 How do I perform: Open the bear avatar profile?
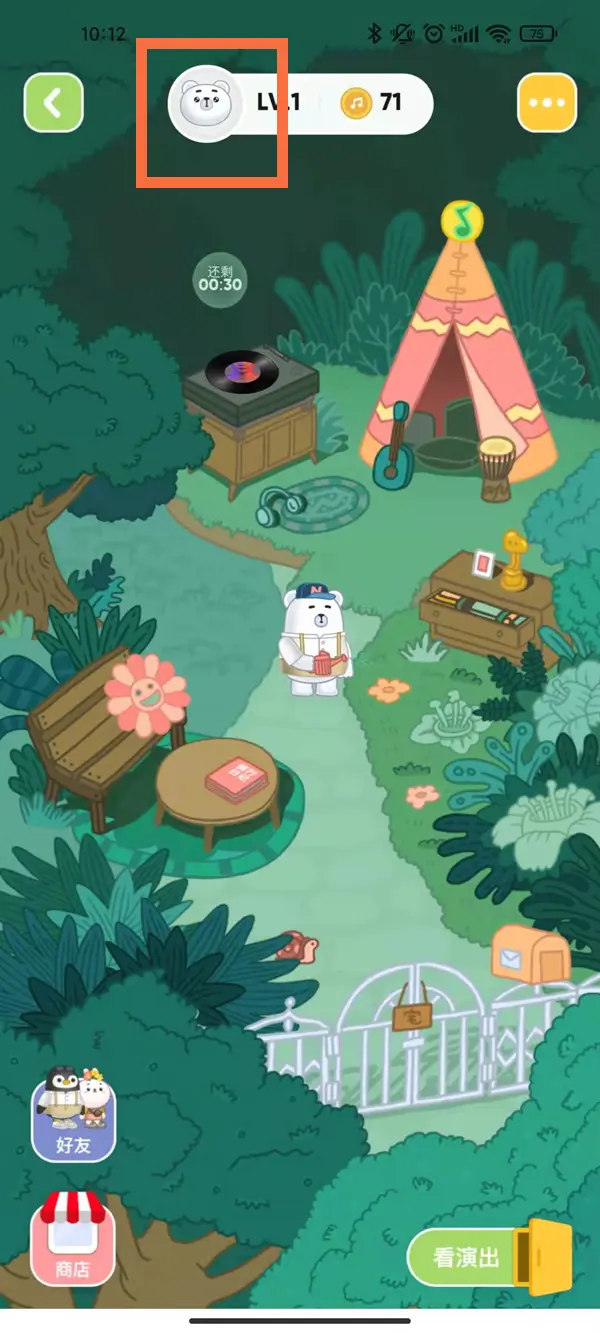coord(206,102)
